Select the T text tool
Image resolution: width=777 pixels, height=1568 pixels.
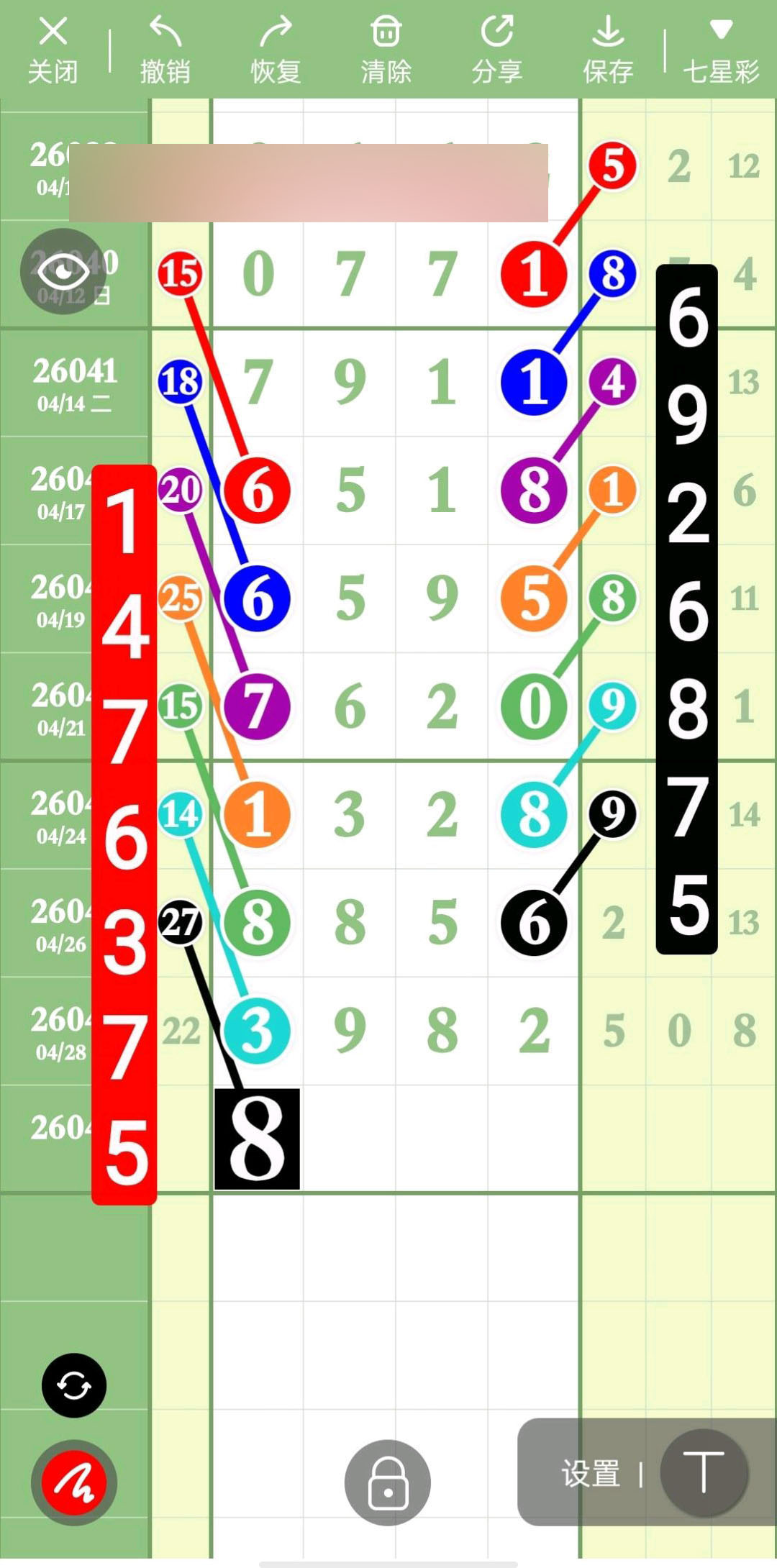pos(704,1472)
